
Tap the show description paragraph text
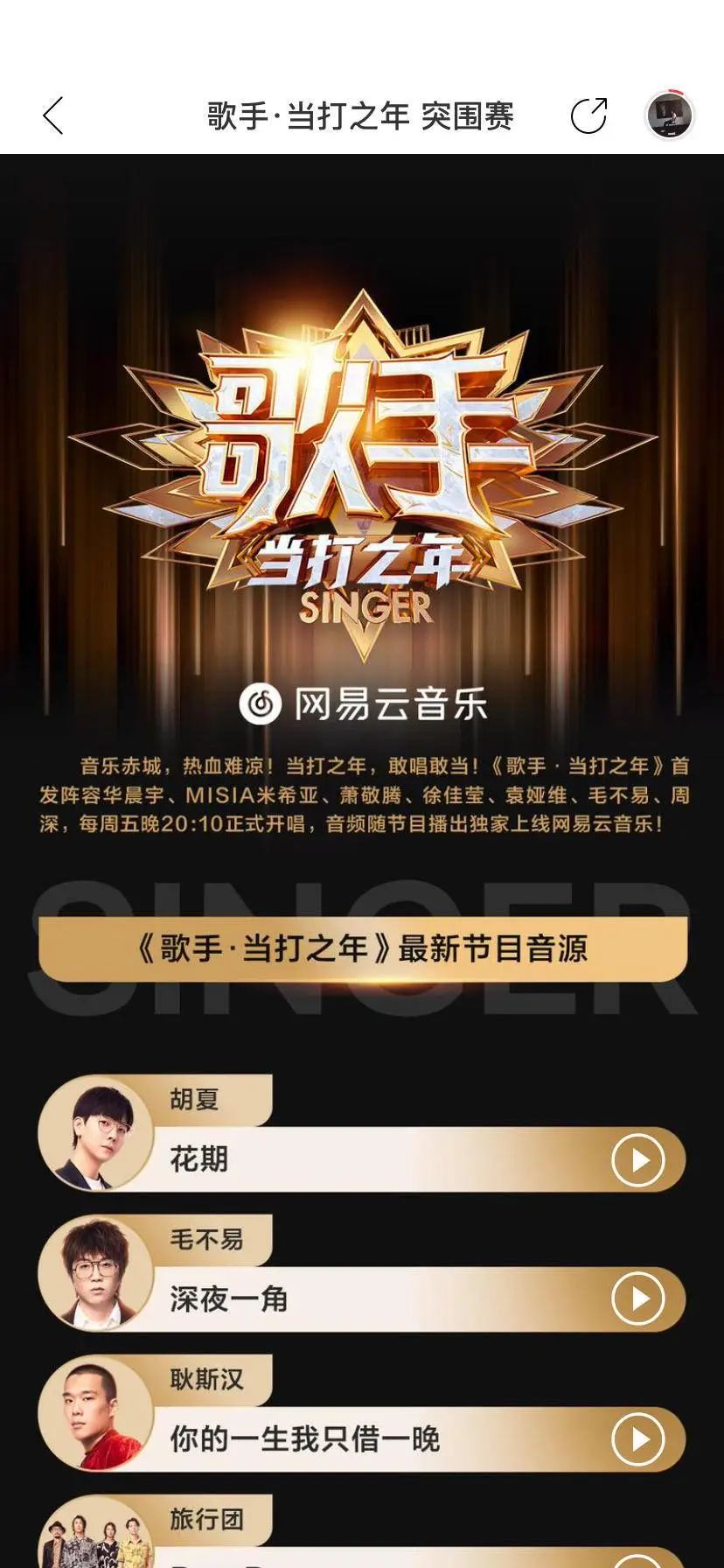click(x=362, y=796)
